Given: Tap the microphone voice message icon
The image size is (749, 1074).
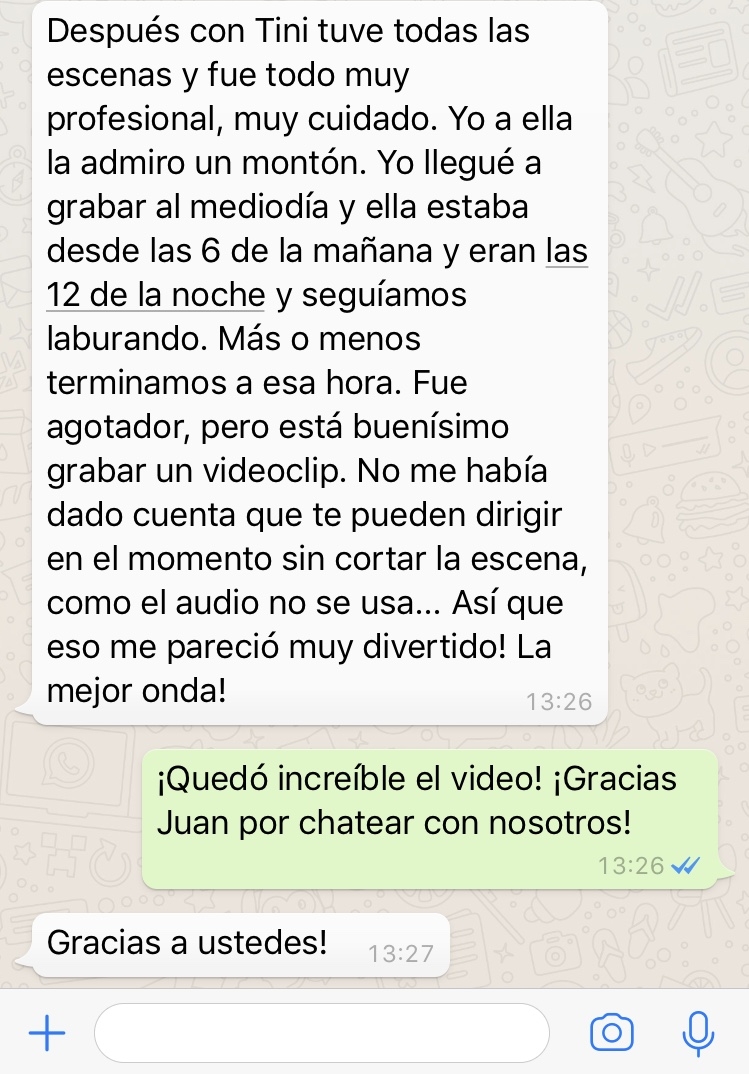Looking at the screenshot, I should pyautogui.click(x=699, y=1033).
